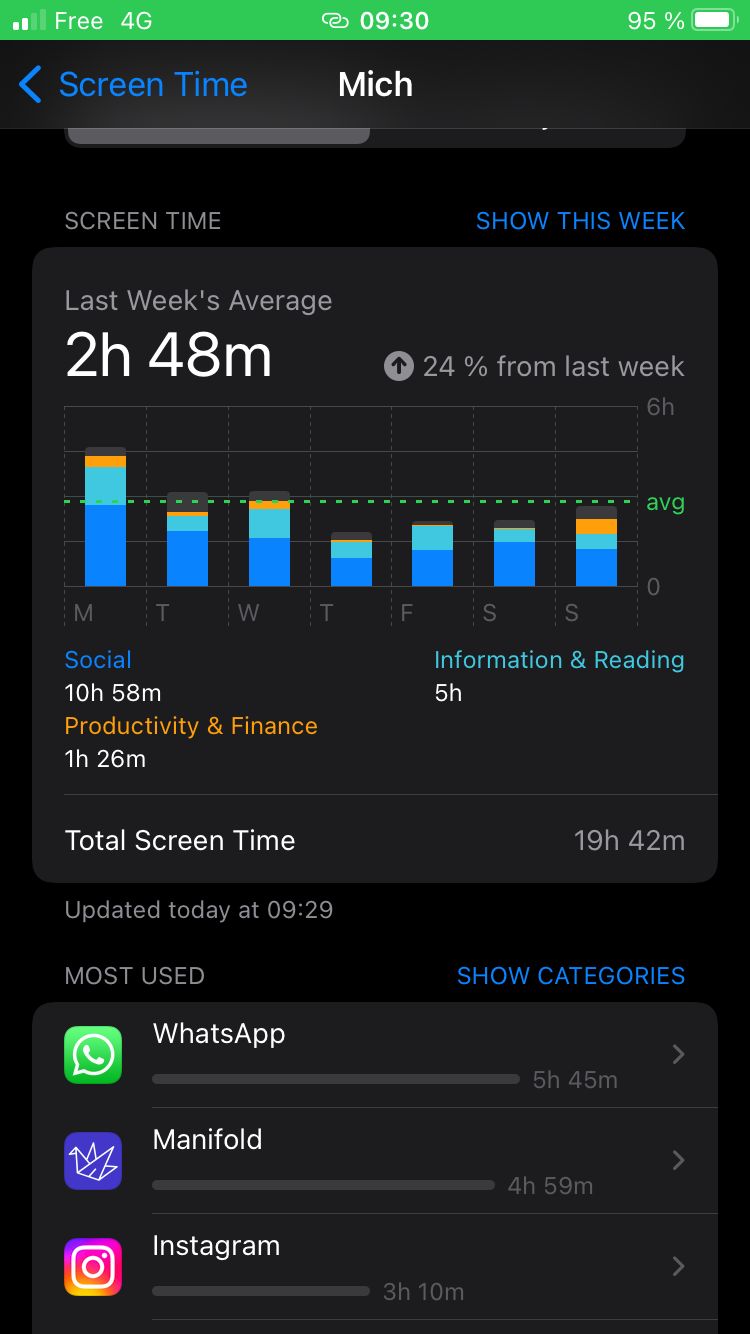Select Monday's bar in the chart
This screenshot has height=1334, width=750.
click(x=105, y=520)
